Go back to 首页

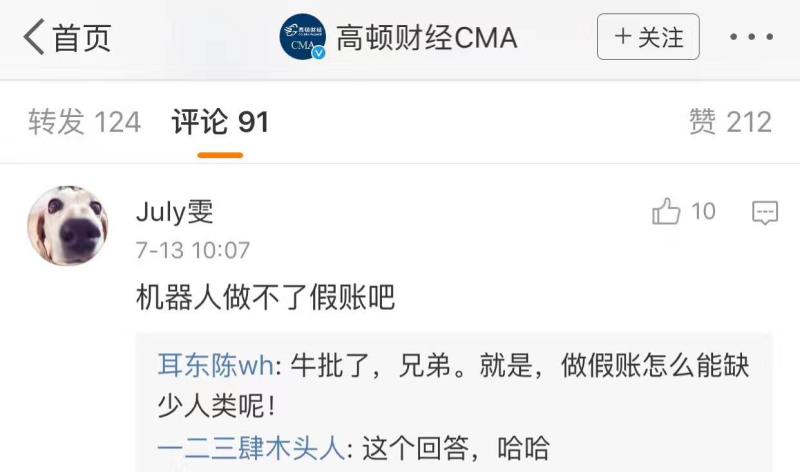(66, 38)
